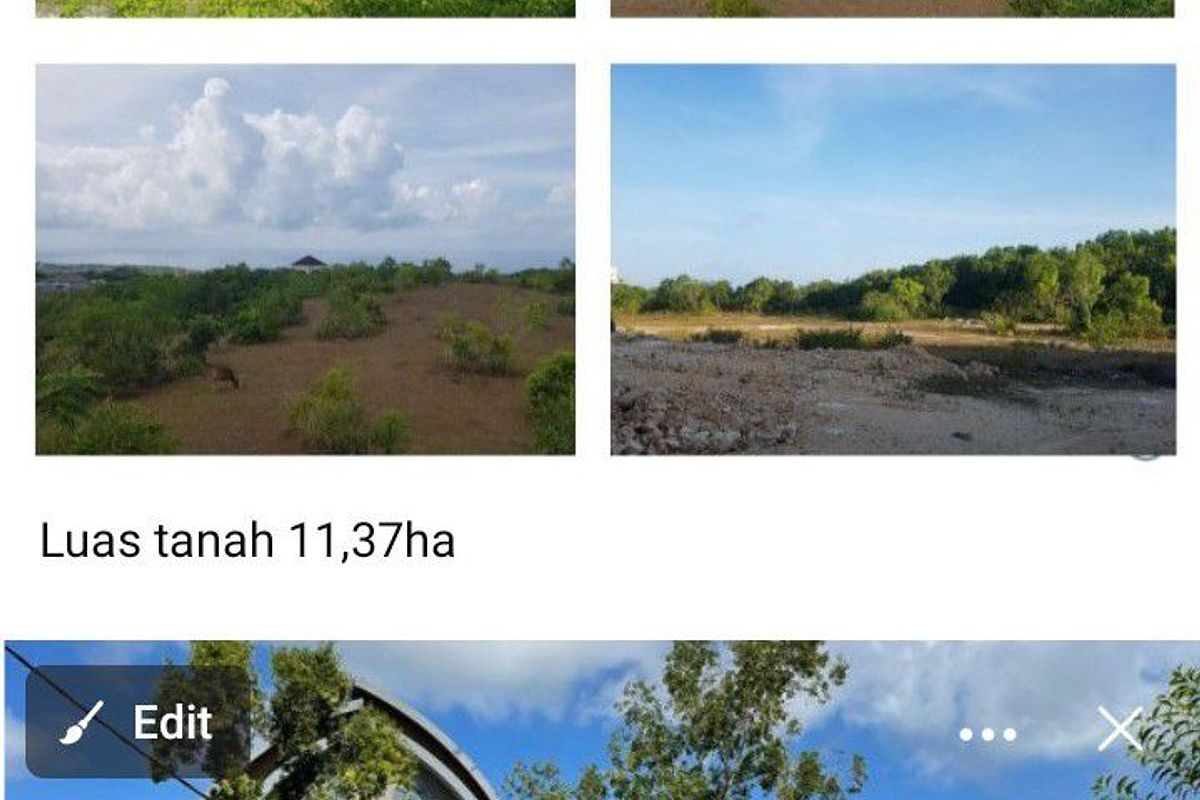This screenshot has height=800, width=1200.
Task: Edit the text "Luas tanah 11,37ha"
Action: 247,541
